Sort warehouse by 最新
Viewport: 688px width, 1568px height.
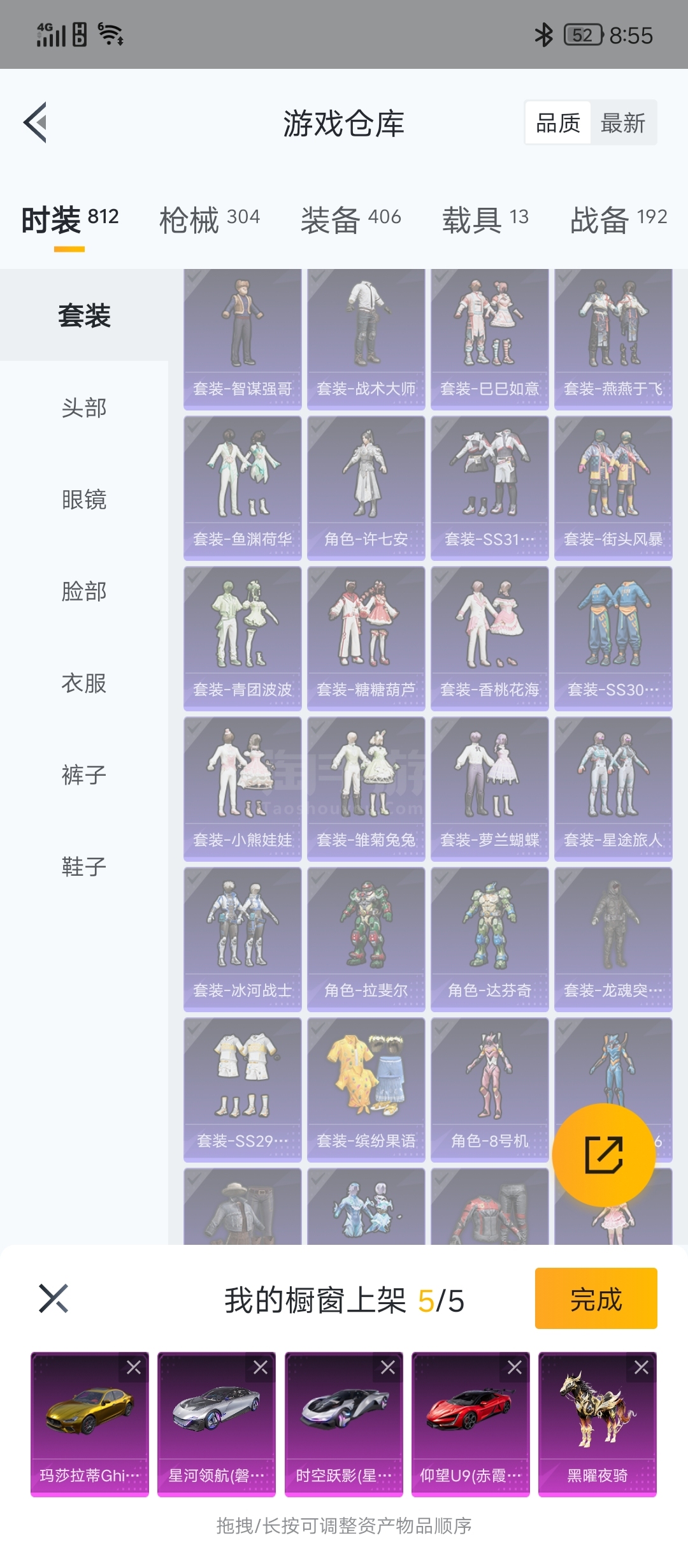[623, 123]
